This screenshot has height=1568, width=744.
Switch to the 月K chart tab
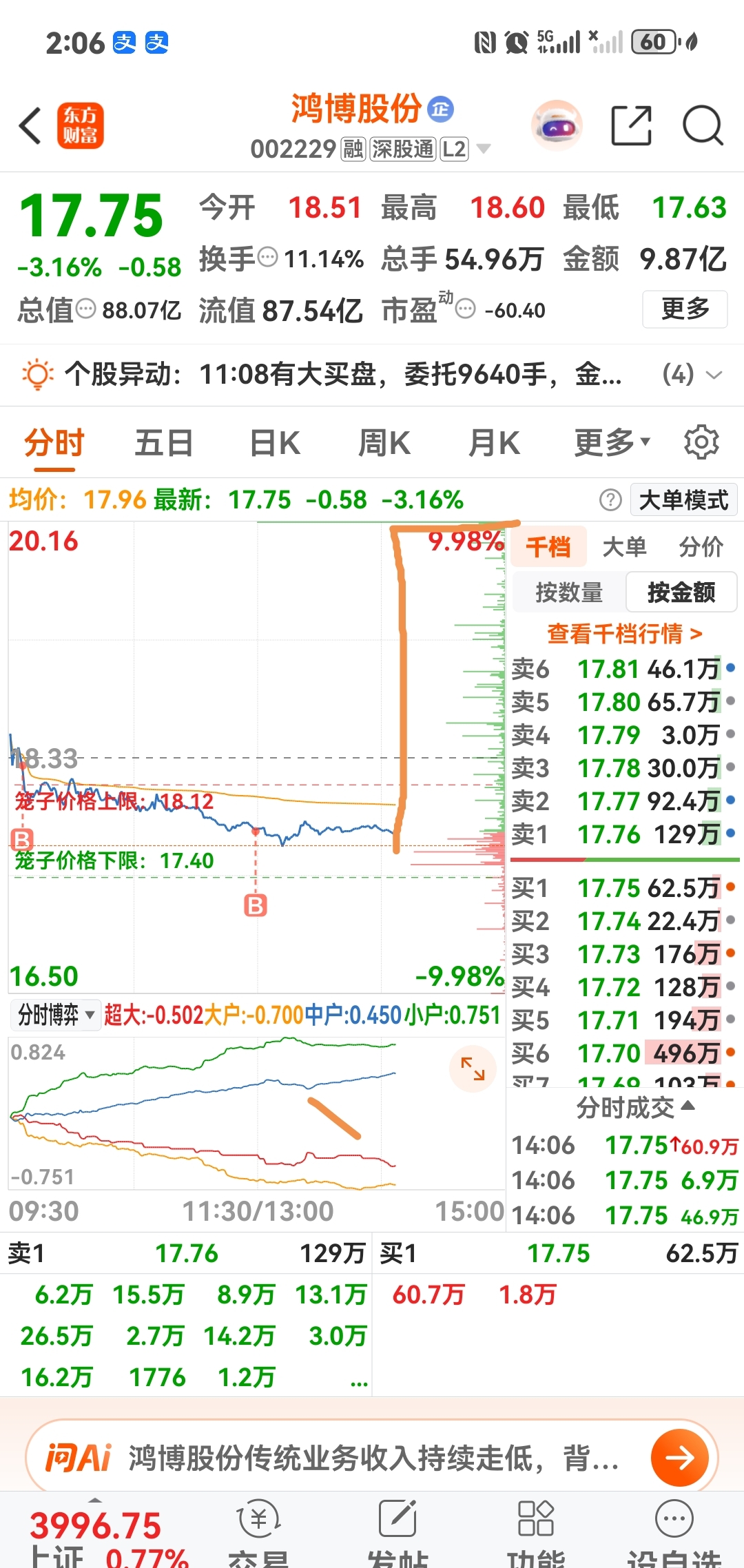tap(494, 442)
